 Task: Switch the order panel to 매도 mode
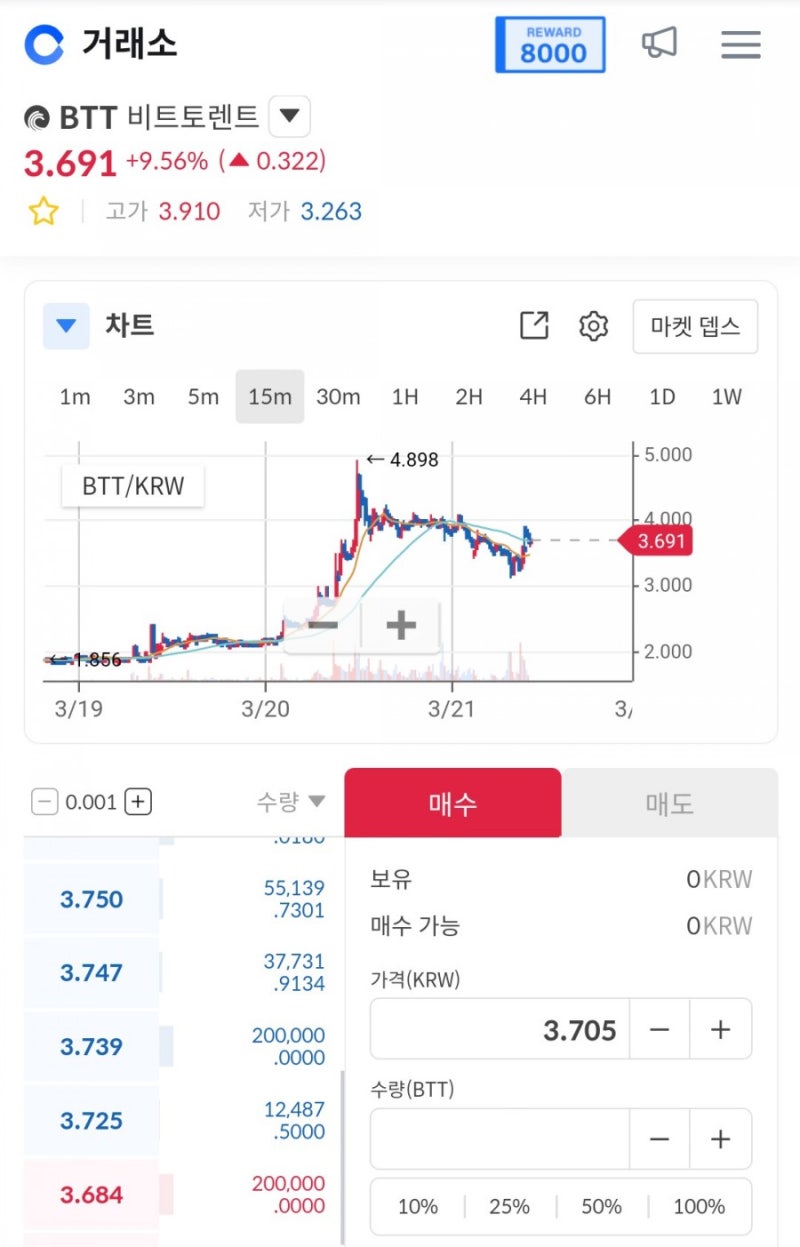point(668,802)
